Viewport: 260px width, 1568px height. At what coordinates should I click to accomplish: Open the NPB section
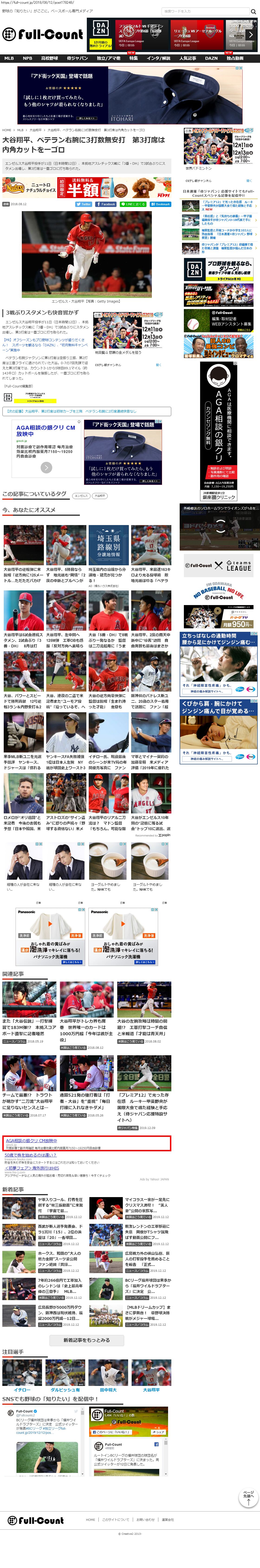tap(27, 58)
